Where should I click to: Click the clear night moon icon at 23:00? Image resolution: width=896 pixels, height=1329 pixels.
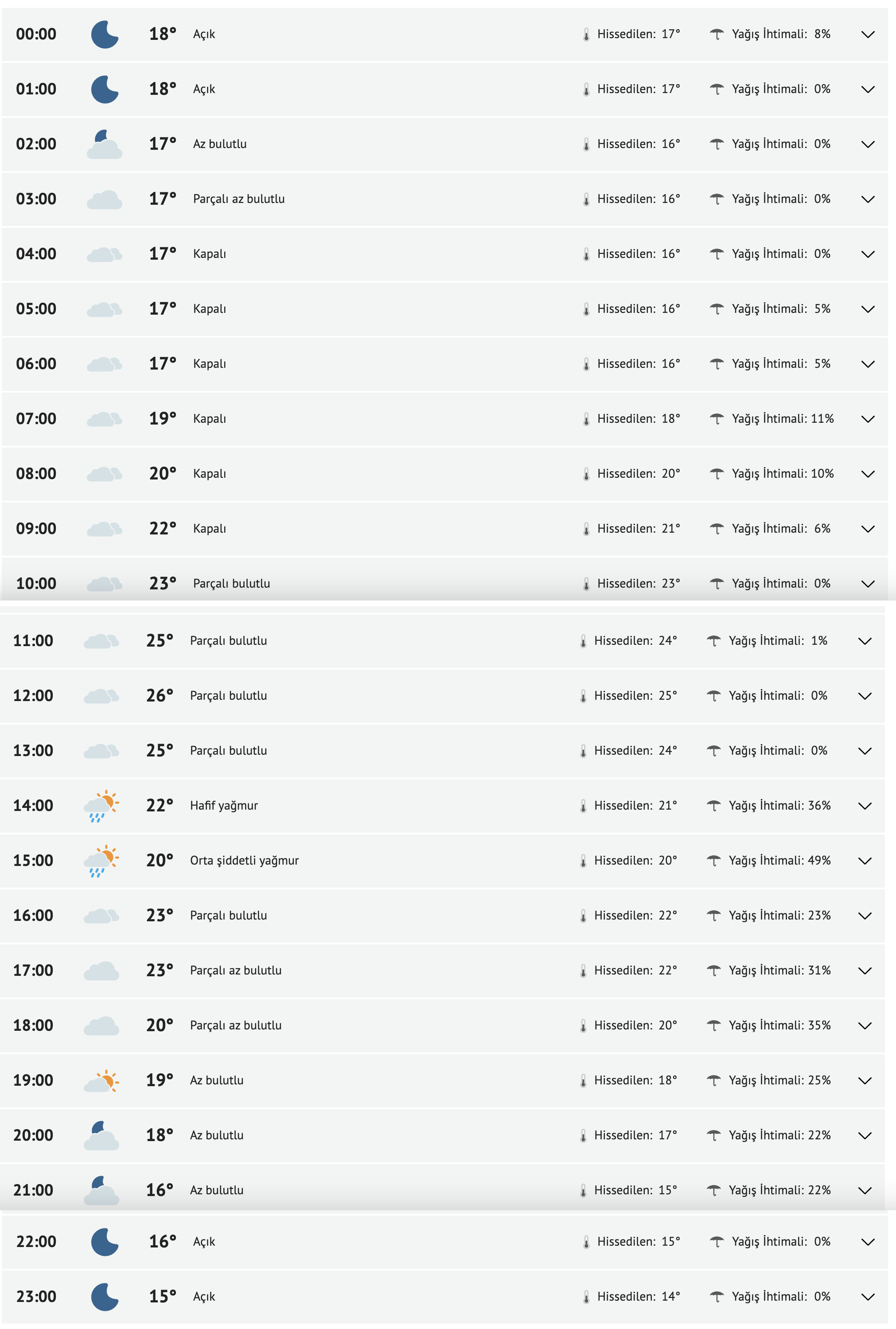[105, 1297]
